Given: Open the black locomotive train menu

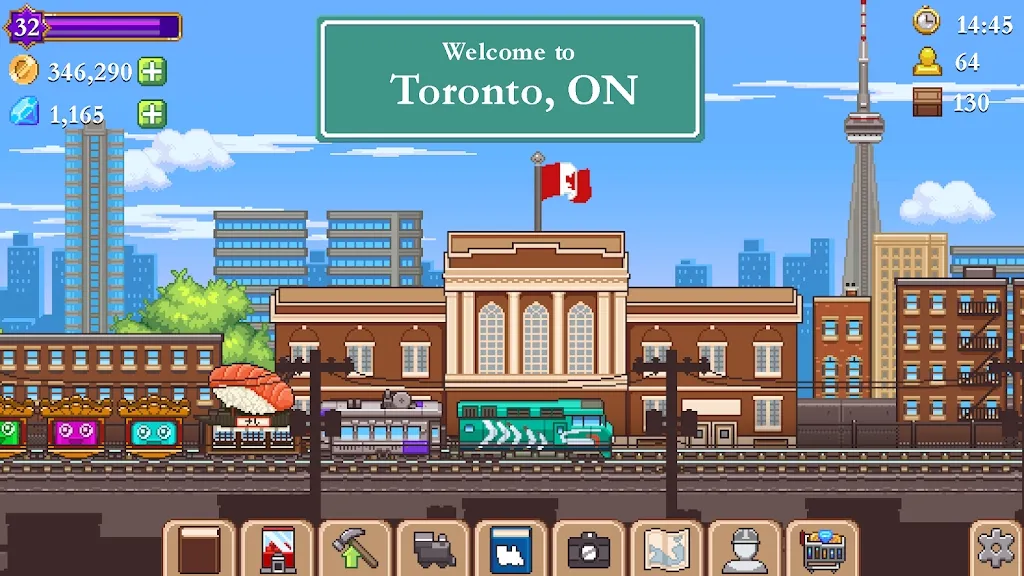Looking at the screenshot, I should pos(433,549).
